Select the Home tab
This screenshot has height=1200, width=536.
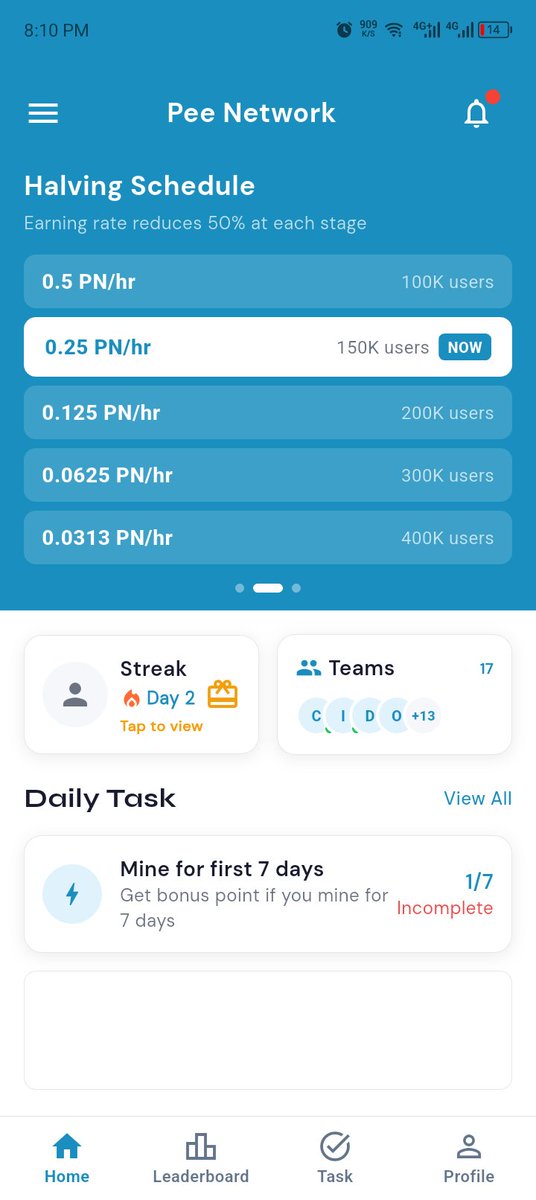pos(67,1159)
